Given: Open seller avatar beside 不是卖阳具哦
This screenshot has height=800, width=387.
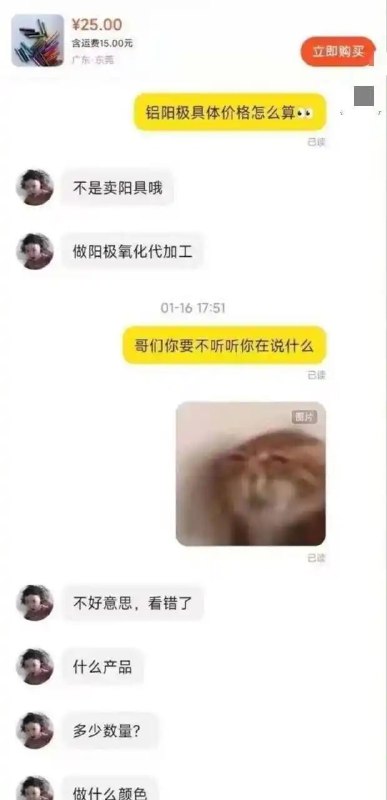Looking at the screenshot, I should pyautogui.click(x=35, y=188).
